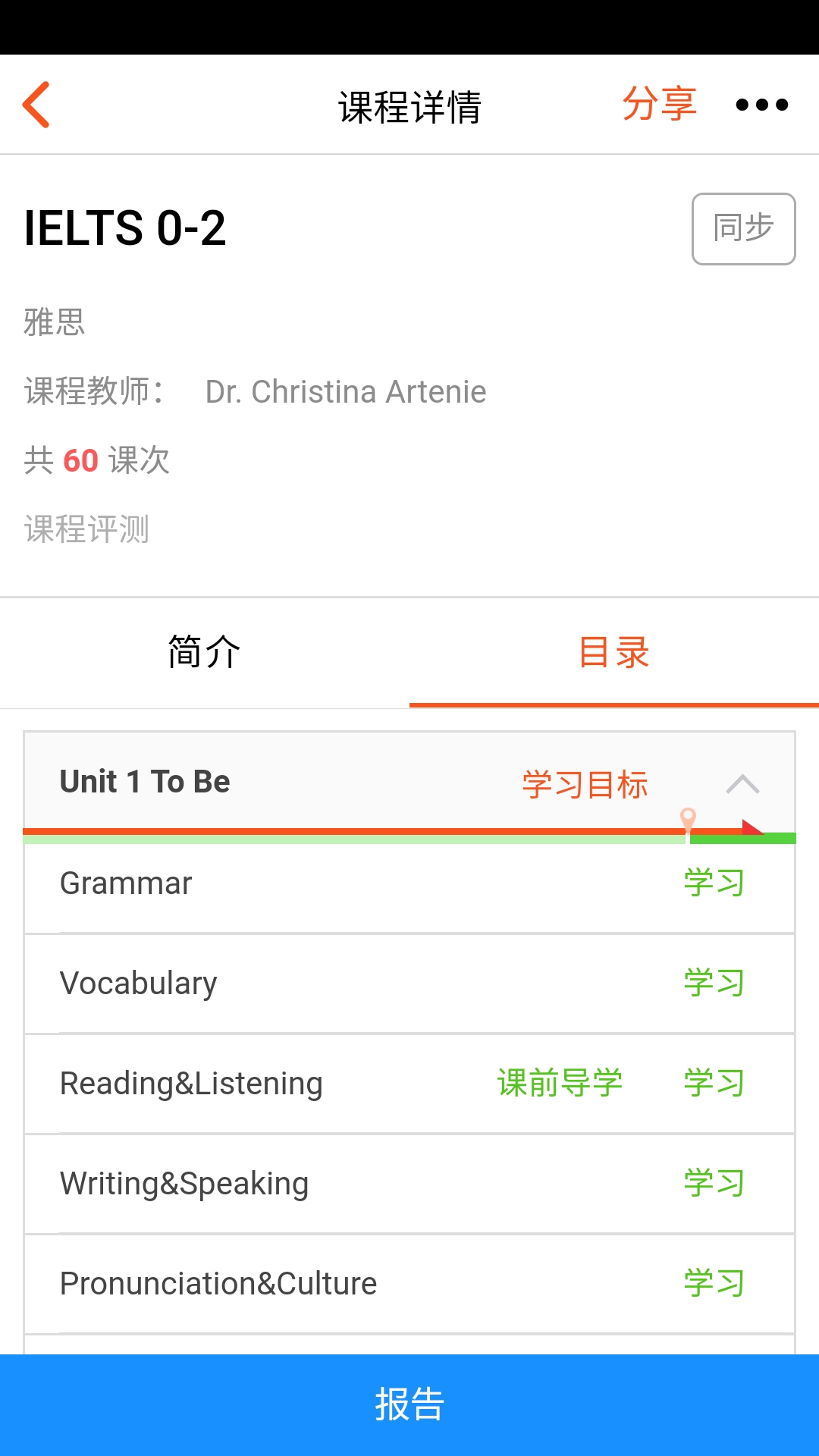Tap 学习 next to Grammar
This screenshot has width=819, height=1456.
coord(714,883)
